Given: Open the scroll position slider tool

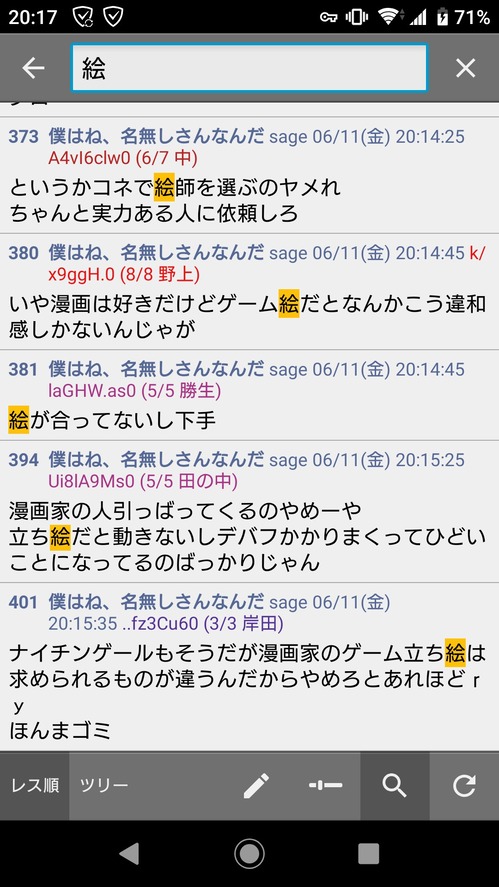Looking at the screenshot, I should pyautogui.click(x=325, y=785).
